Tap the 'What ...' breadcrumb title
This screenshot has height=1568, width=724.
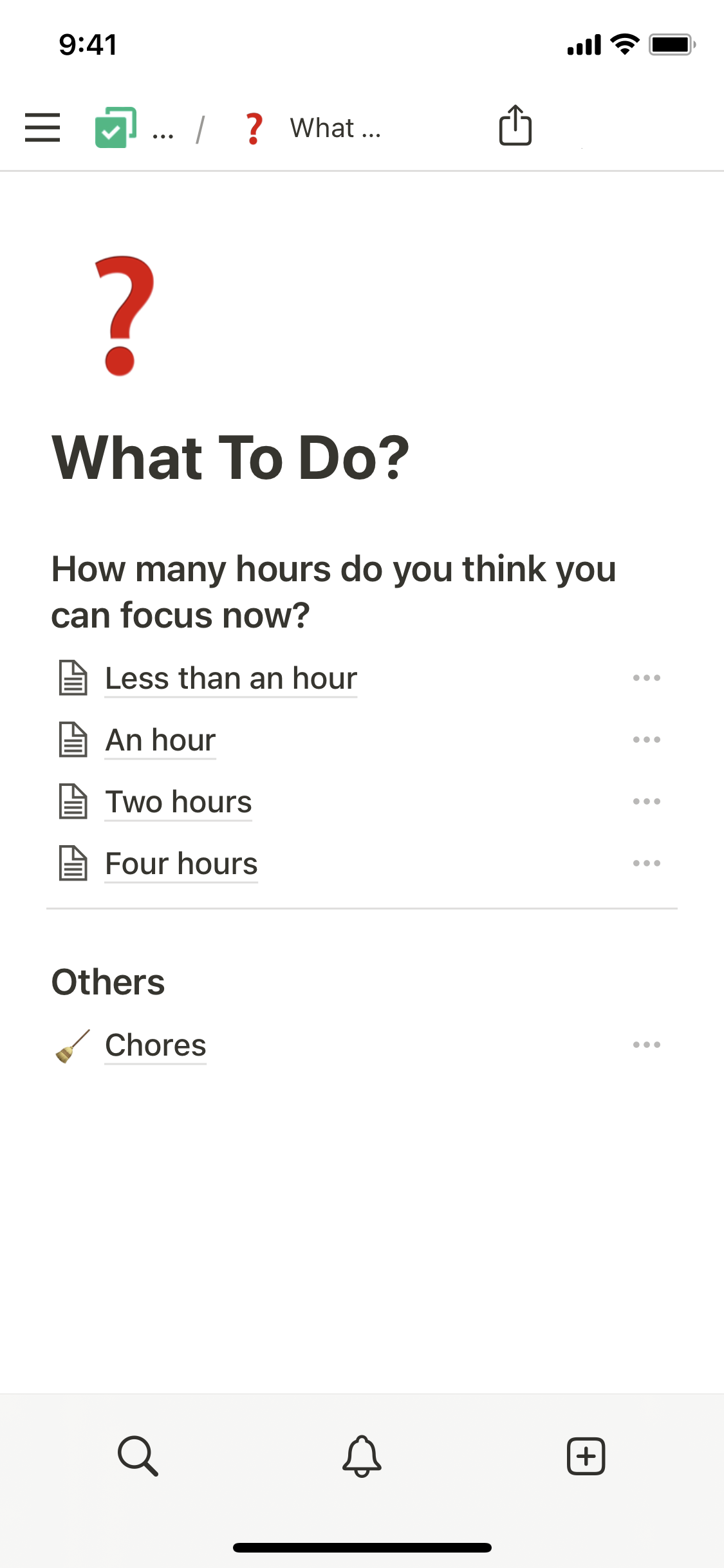tap(335, 128)
